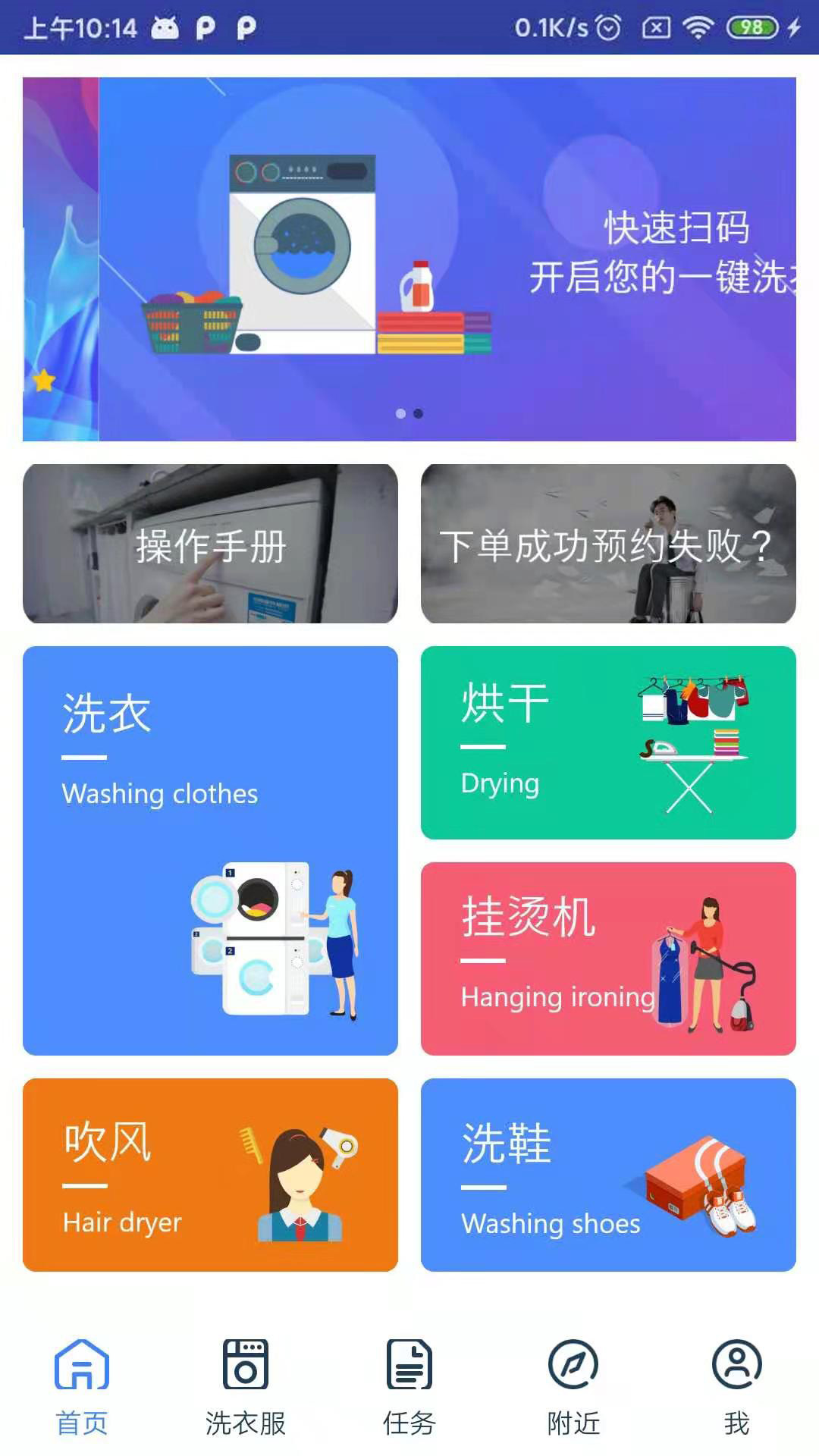Open the 快速扫码 quick scan banner

pos(447,259)
